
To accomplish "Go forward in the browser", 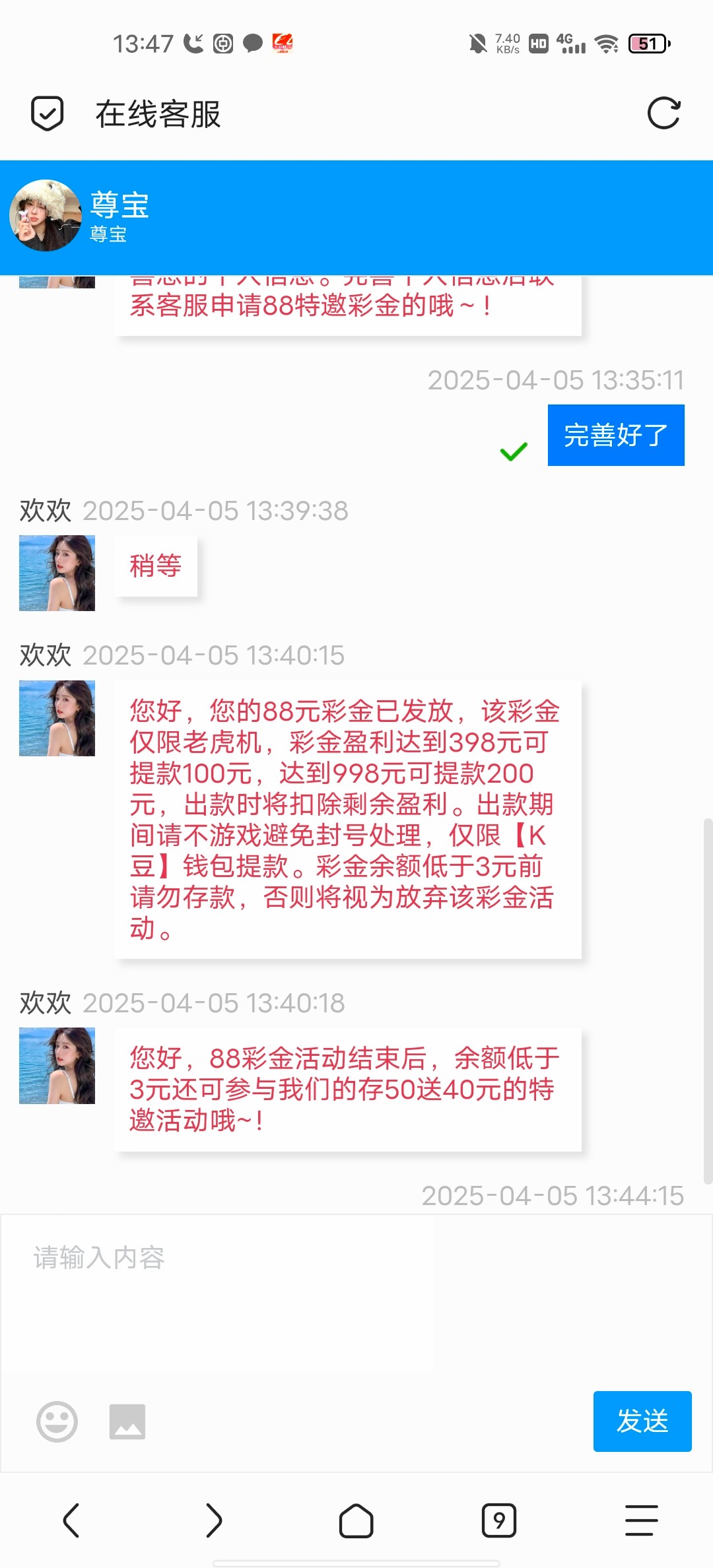I will (x=213, y=1520).
